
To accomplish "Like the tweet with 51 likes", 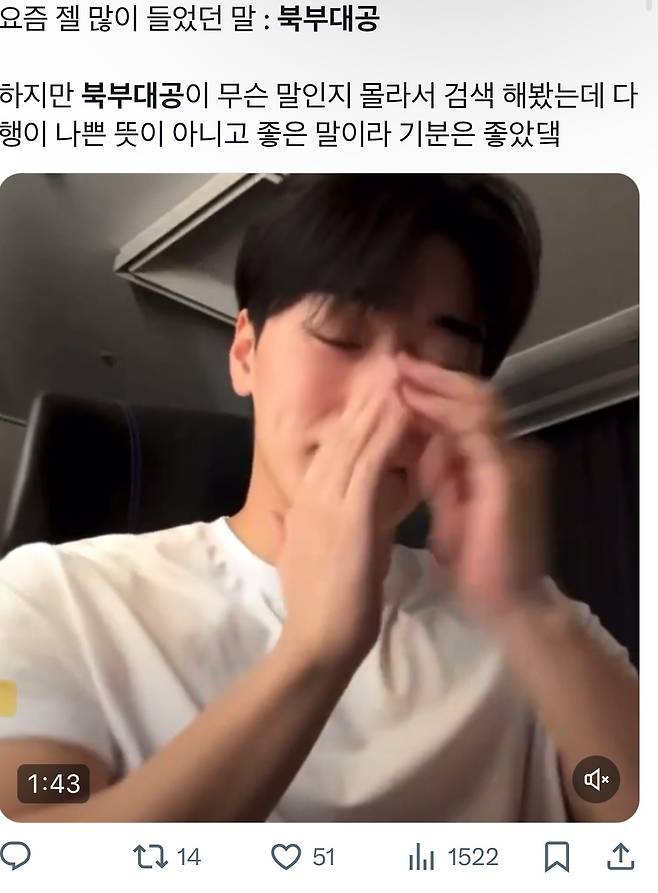I will [287, 856].
